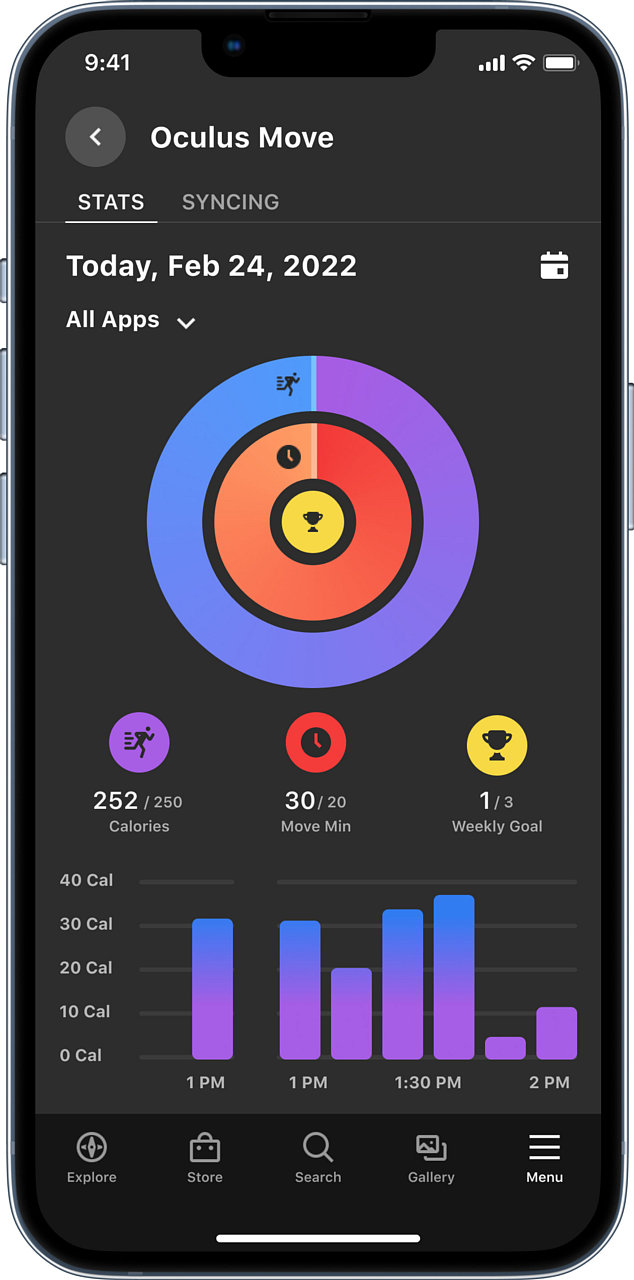Switch to the SYNCING tab

230,201
